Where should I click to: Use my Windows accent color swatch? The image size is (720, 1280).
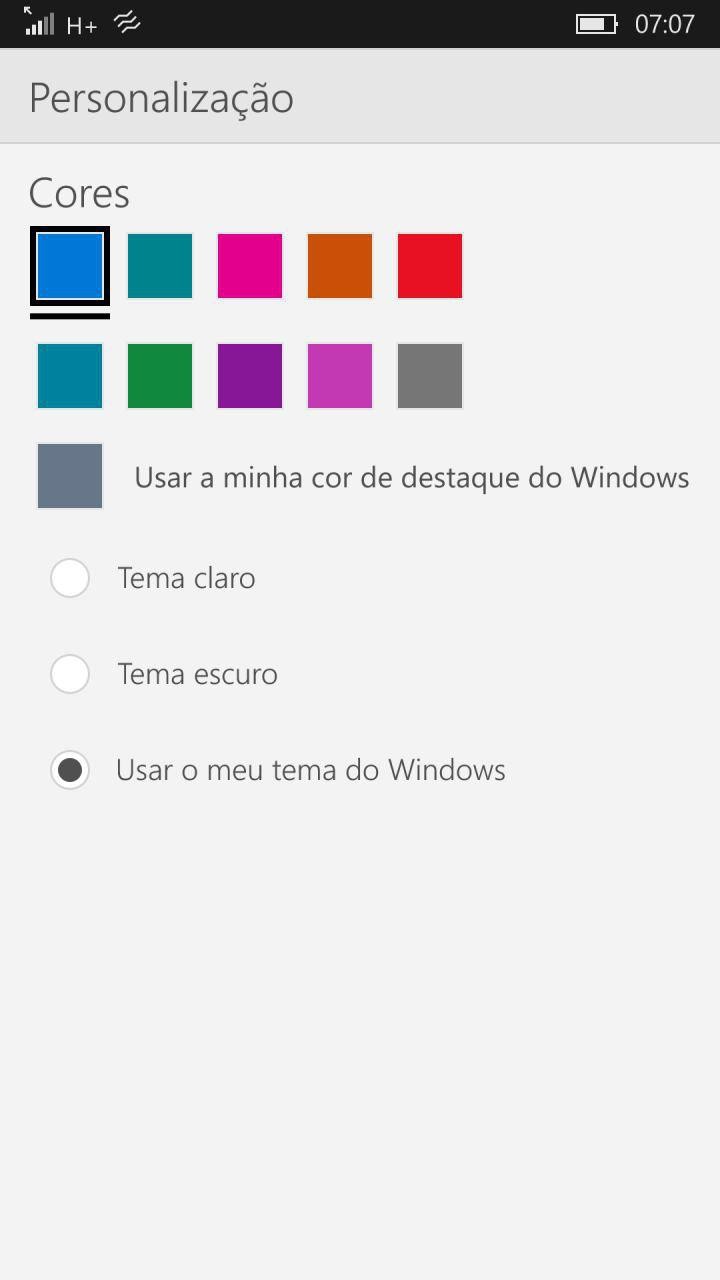[70, 476]
